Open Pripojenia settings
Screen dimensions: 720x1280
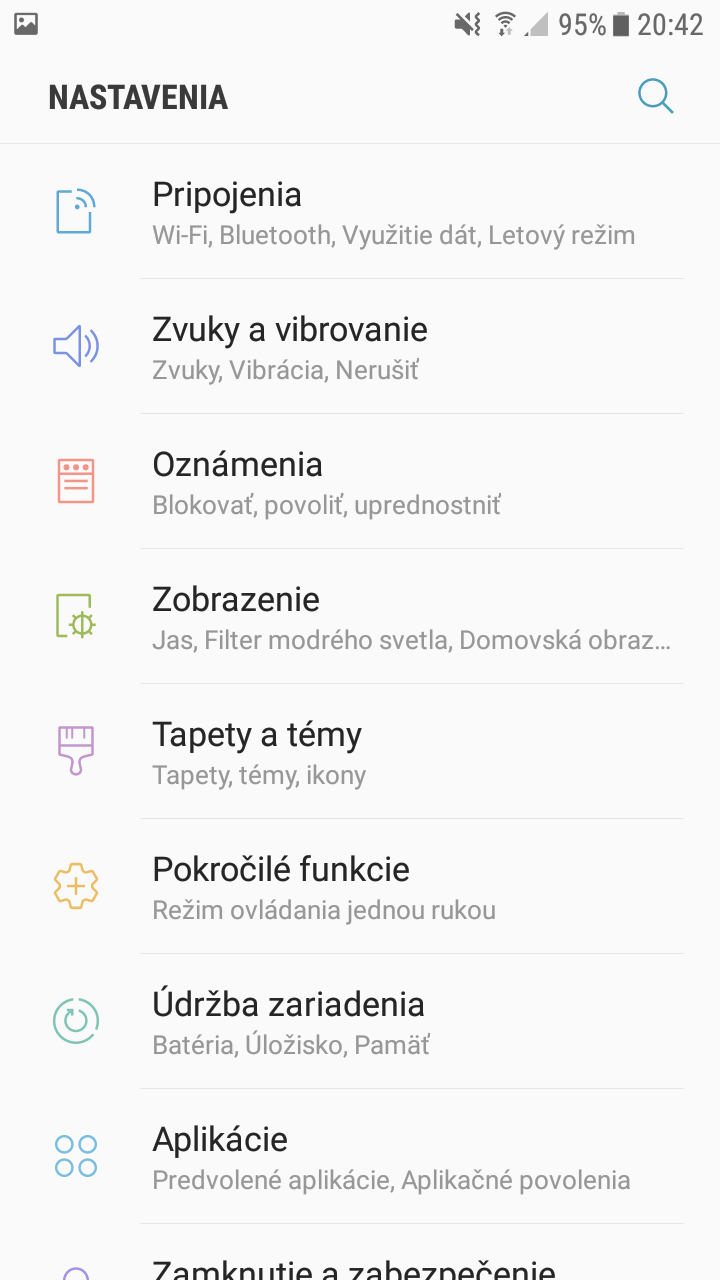pos(360,212)
